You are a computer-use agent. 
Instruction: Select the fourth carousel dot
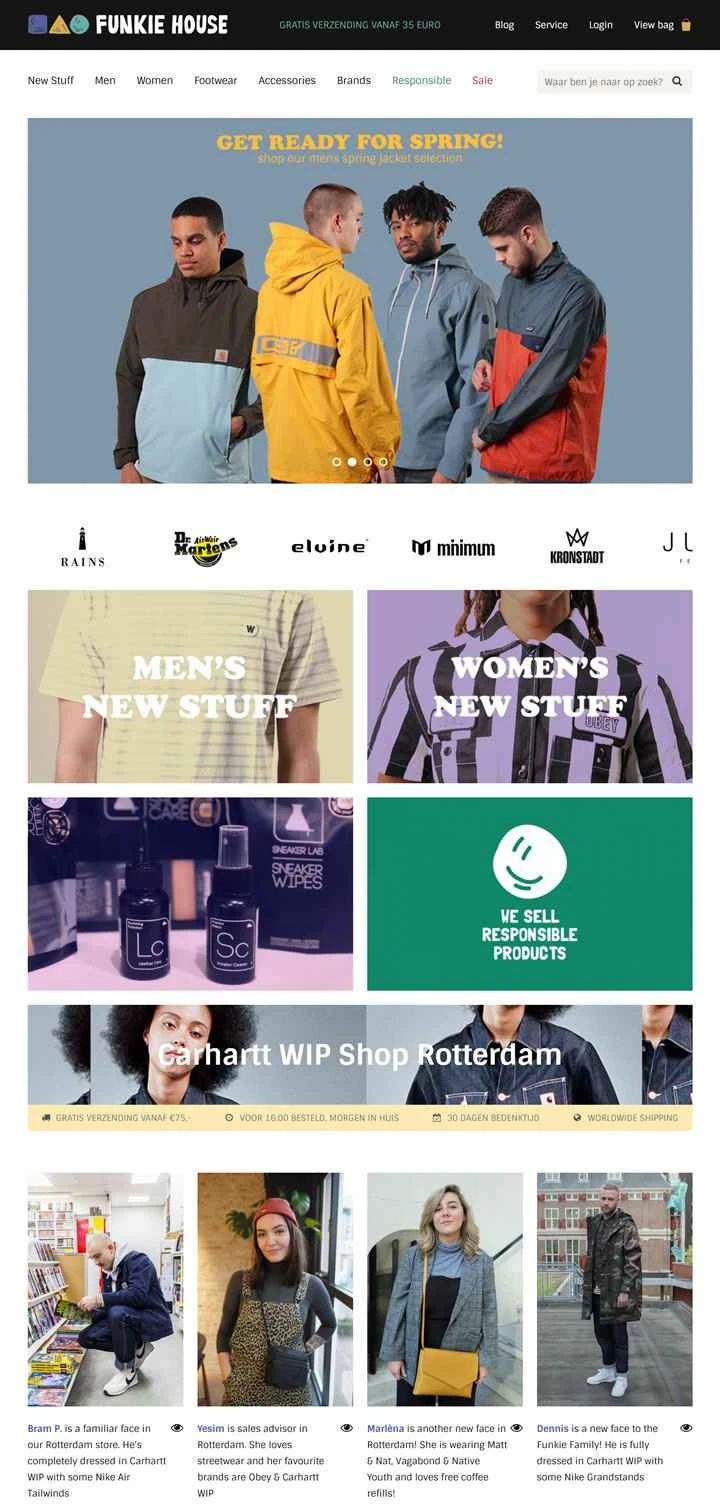[381, 462]
